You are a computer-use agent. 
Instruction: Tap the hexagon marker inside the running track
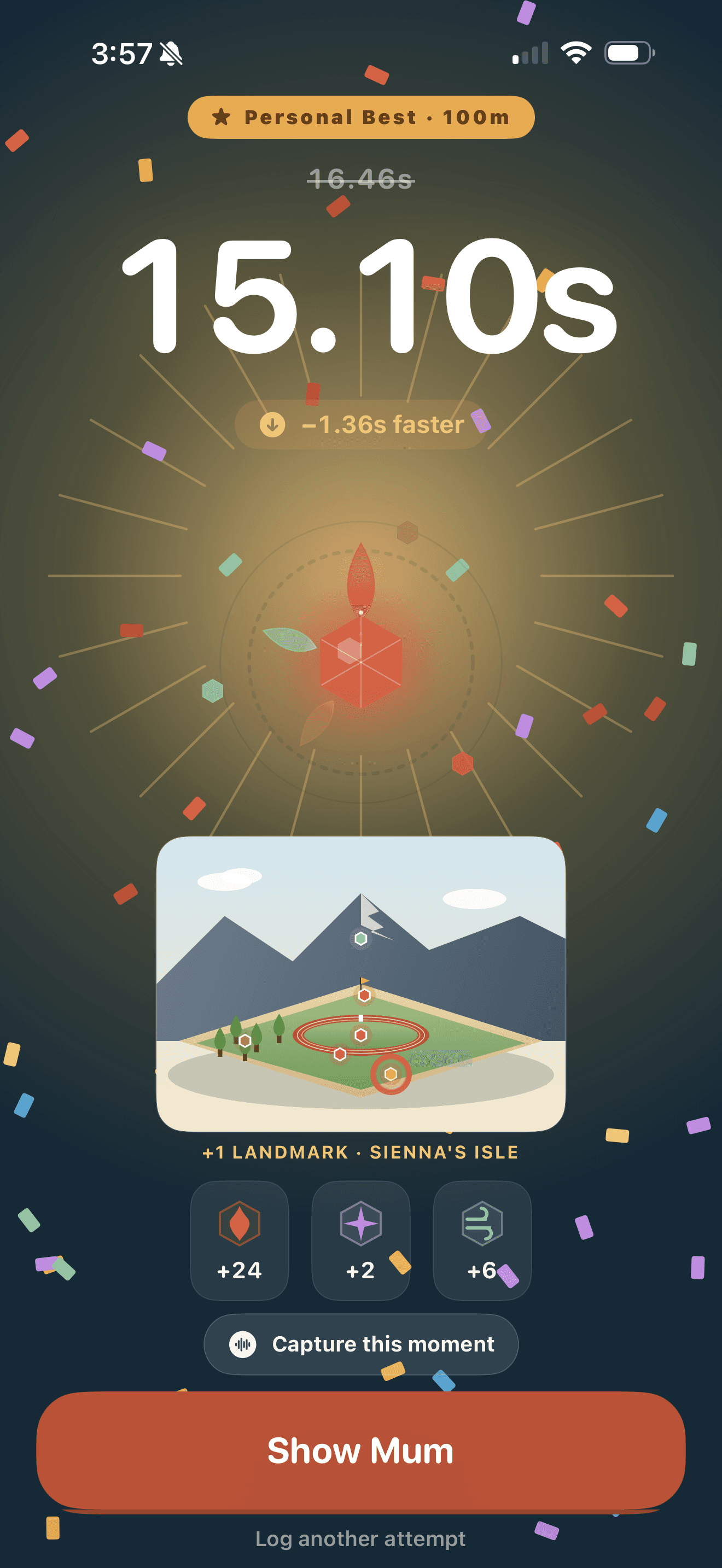point(361,1035)
